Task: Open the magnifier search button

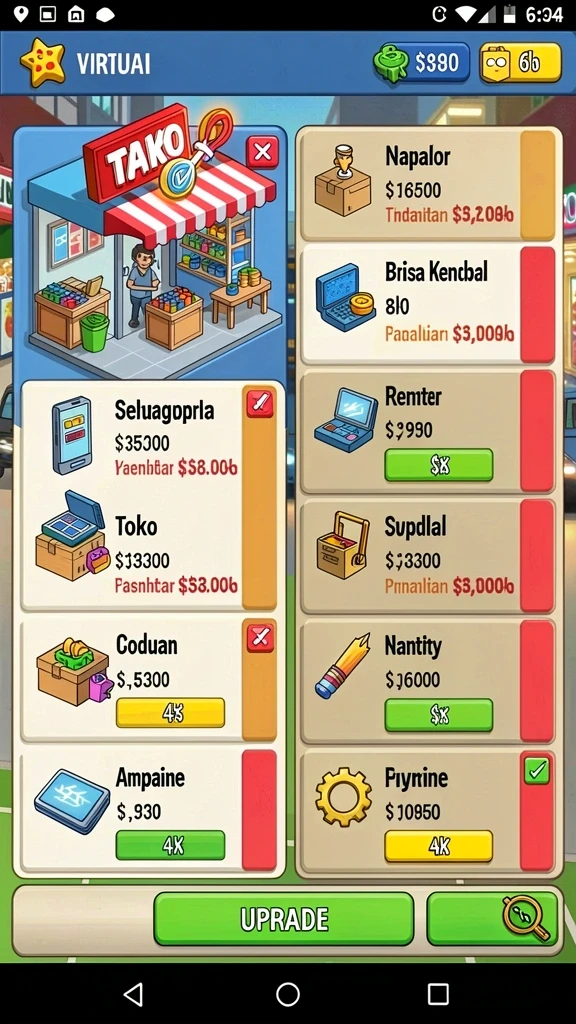Action: point(492,919)
